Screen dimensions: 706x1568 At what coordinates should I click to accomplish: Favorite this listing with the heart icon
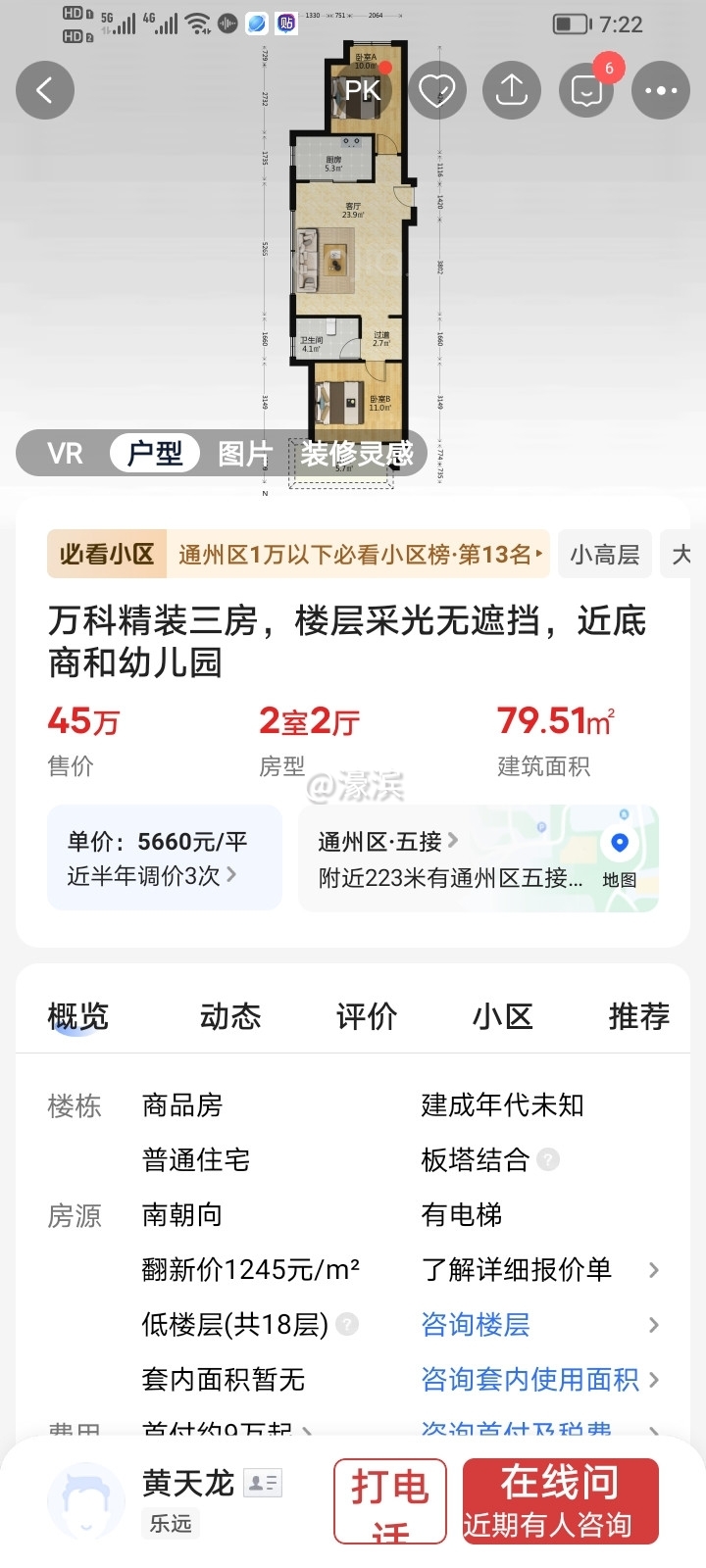click(x=437, y=90)
